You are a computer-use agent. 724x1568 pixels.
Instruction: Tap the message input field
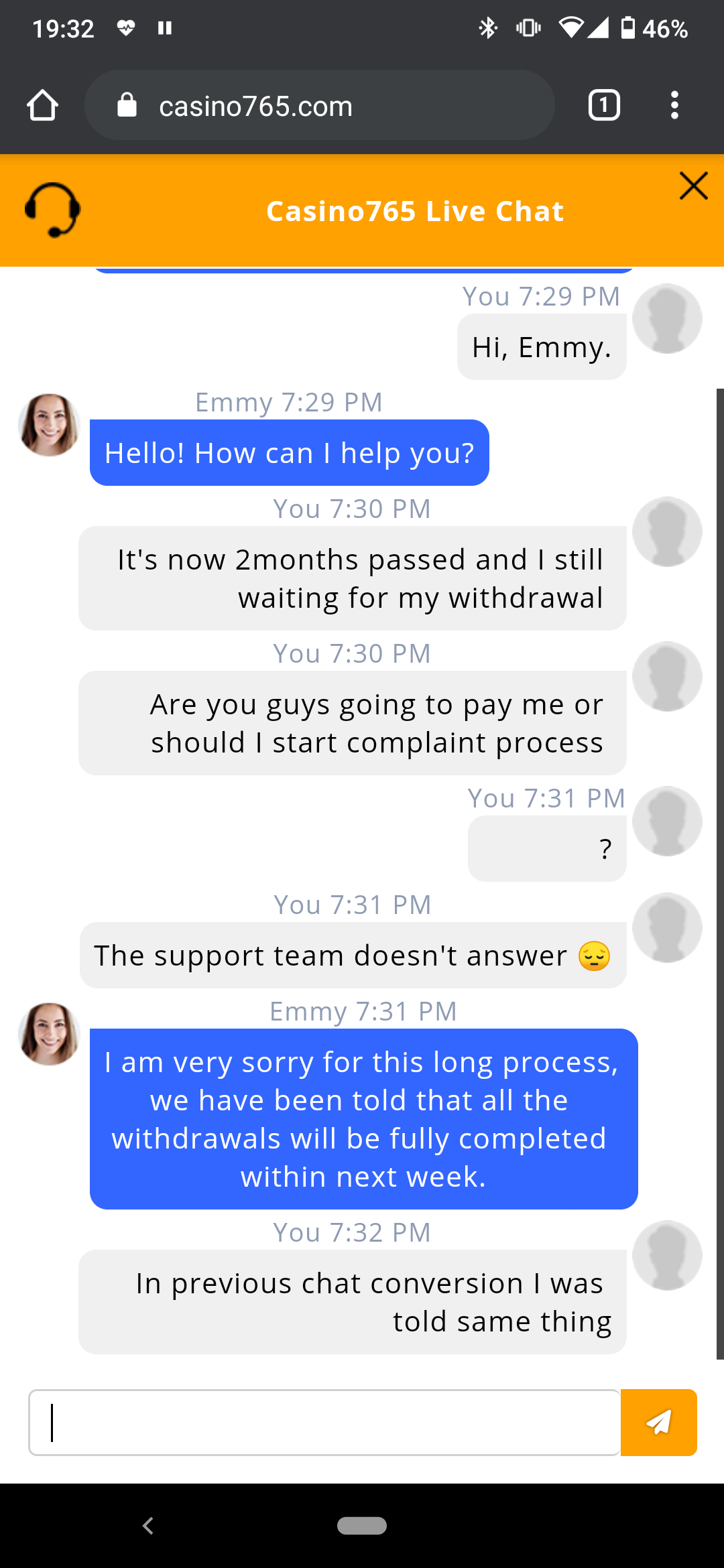[x=324, y=1422]
